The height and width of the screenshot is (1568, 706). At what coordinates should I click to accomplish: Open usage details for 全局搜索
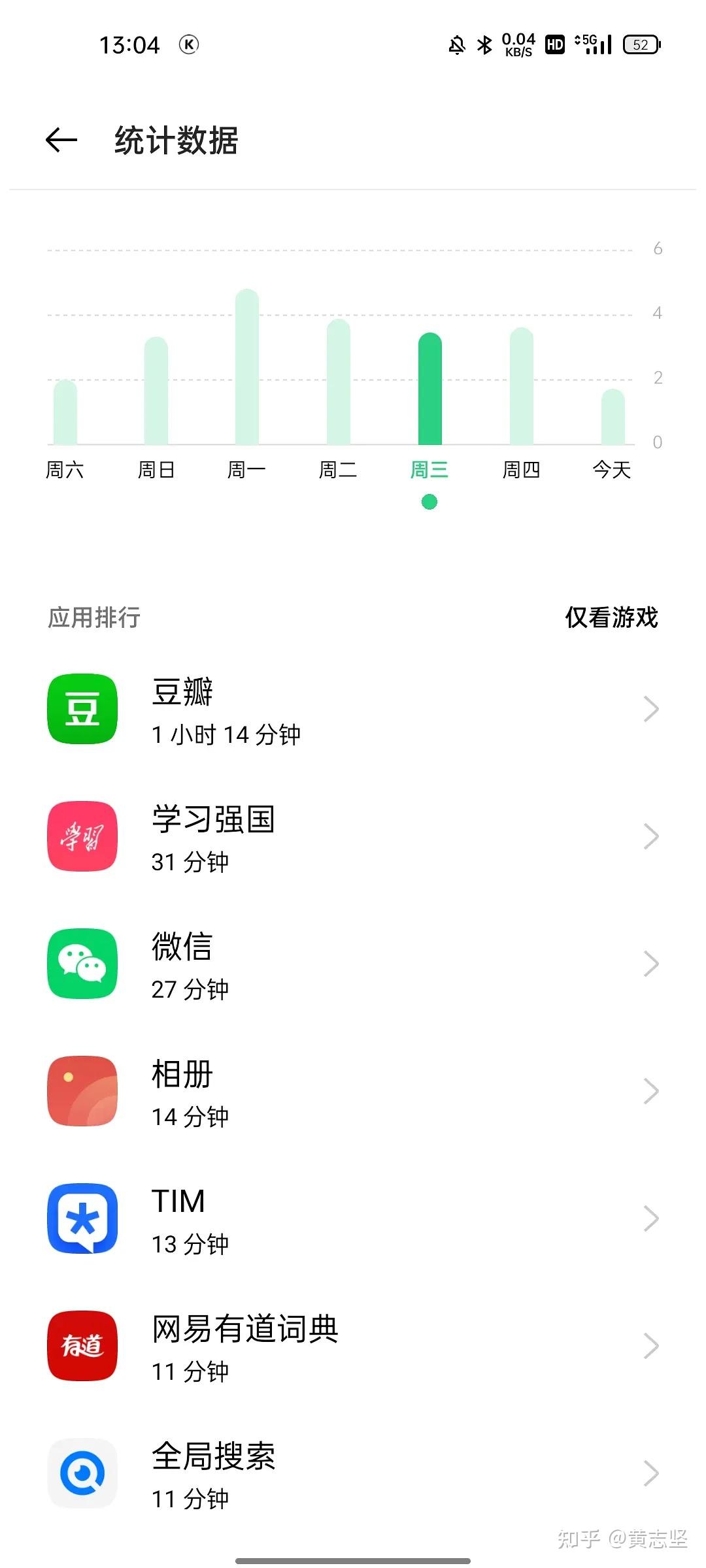click(353, 1473)
